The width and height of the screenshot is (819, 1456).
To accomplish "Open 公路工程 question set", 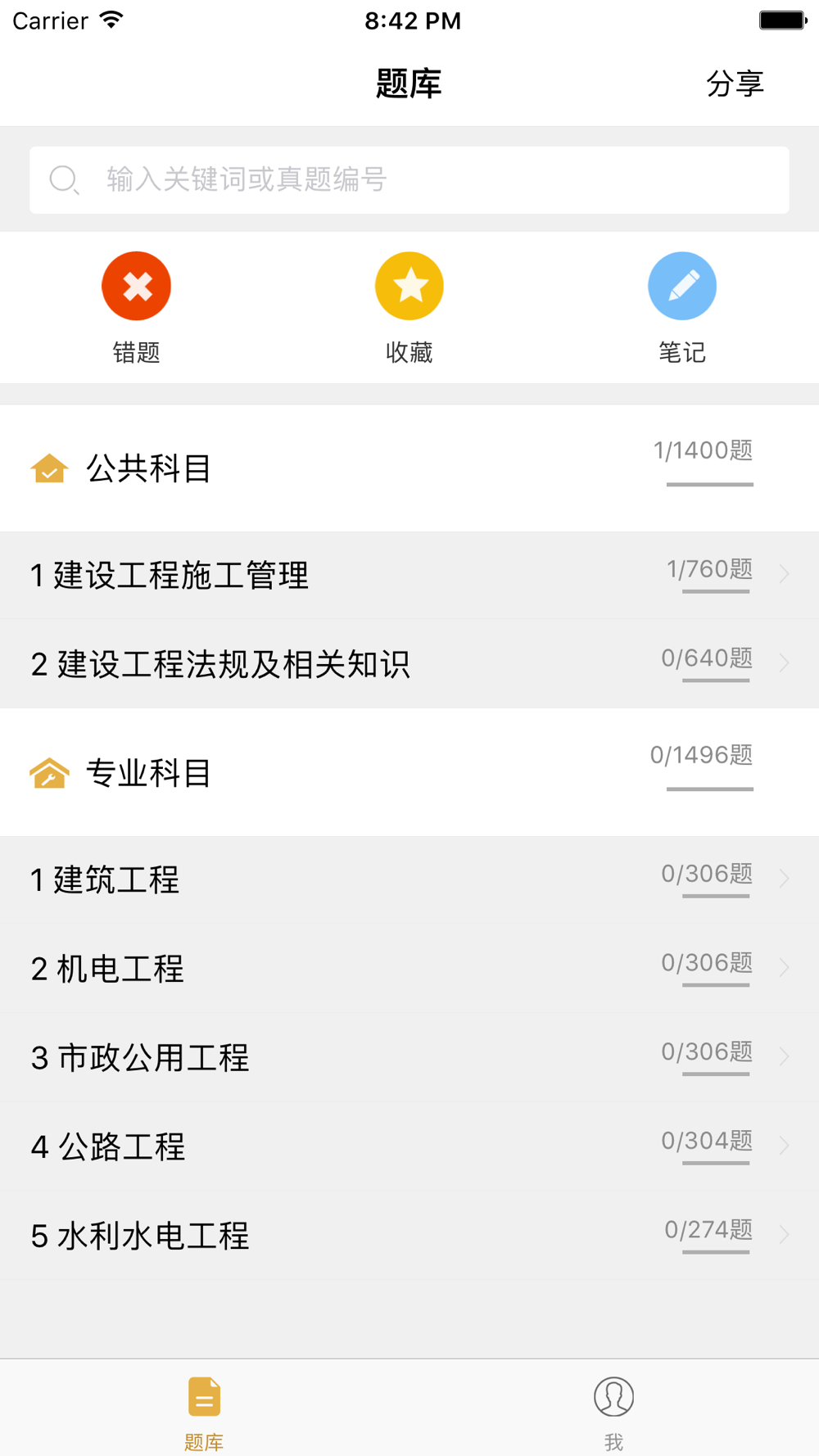I will click(409, 1146).
